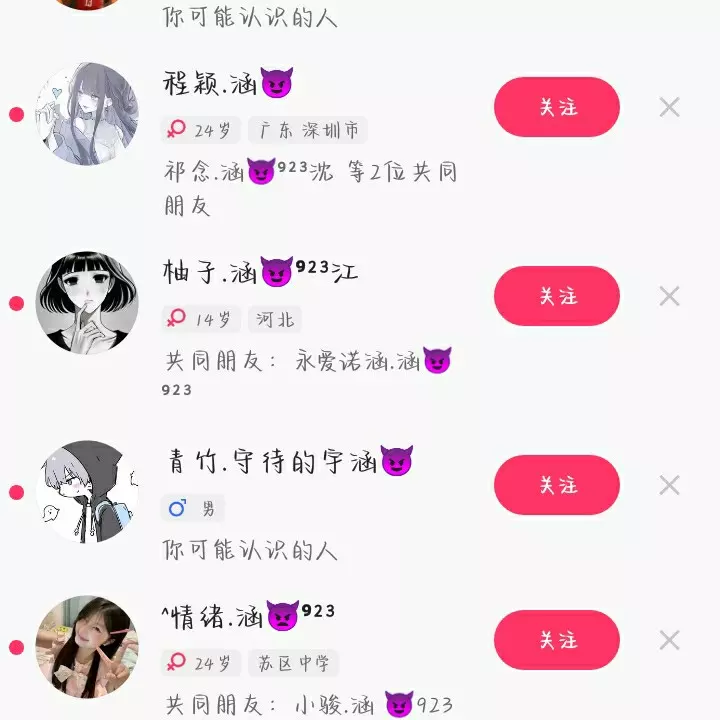Open 青竹.守待的宇涵's avatar
Image resolution: width=720 pixels, height=720 pixels.
coord(87,491)
